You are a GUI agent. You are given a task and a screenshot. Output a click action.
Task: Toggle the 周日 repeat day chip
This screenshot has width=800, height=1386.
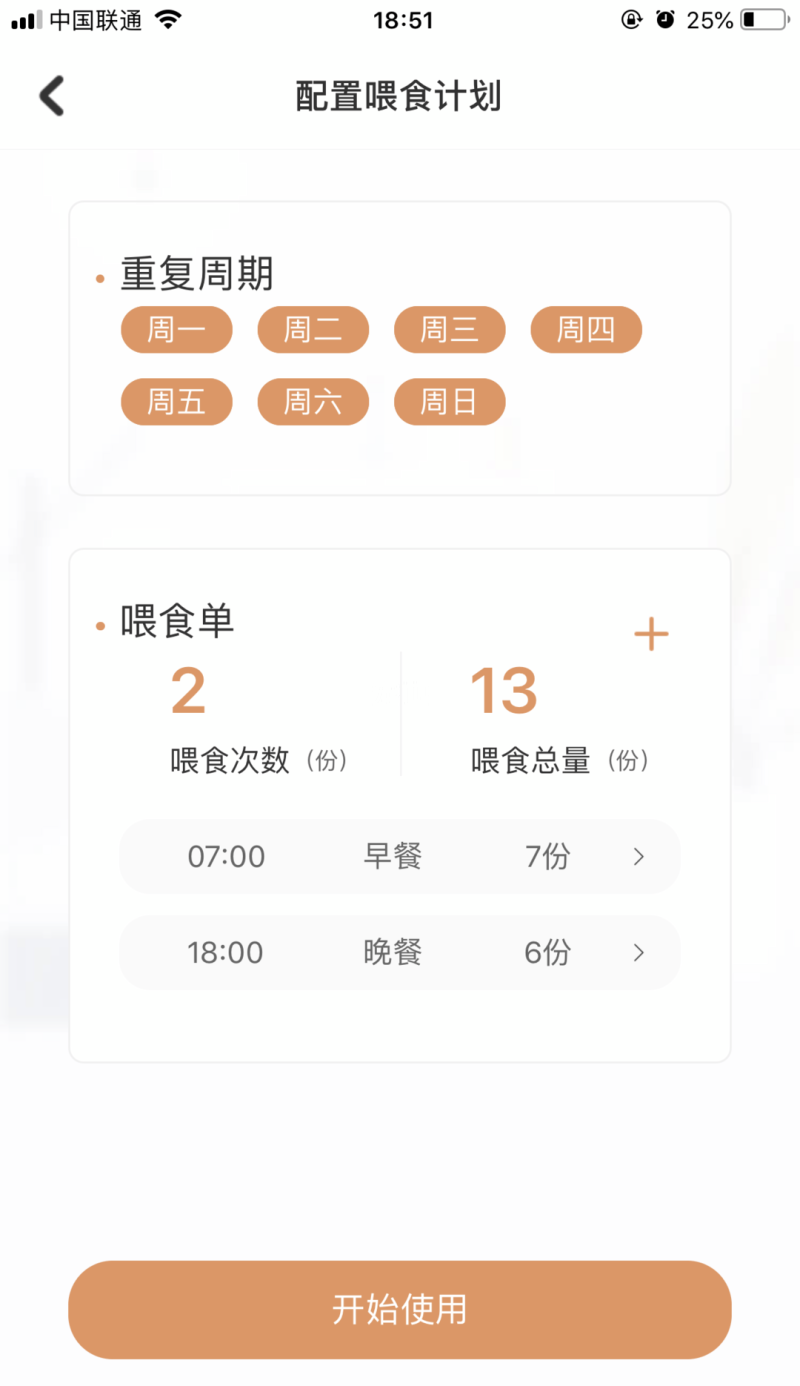coord(449,402)
